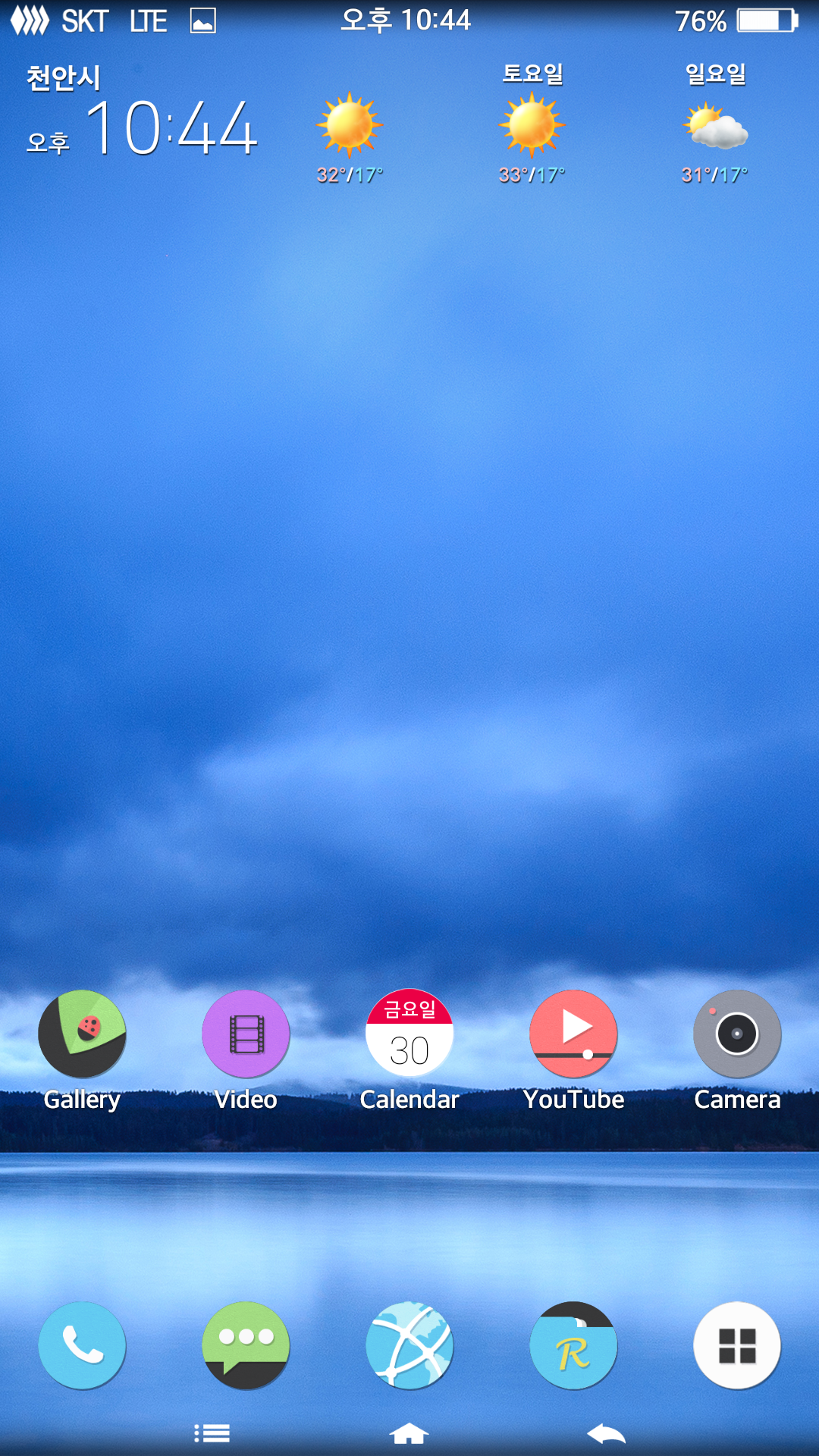Screen dimensions: 819x1456
Task: Tap the system back button
Action: (606, 1432)
